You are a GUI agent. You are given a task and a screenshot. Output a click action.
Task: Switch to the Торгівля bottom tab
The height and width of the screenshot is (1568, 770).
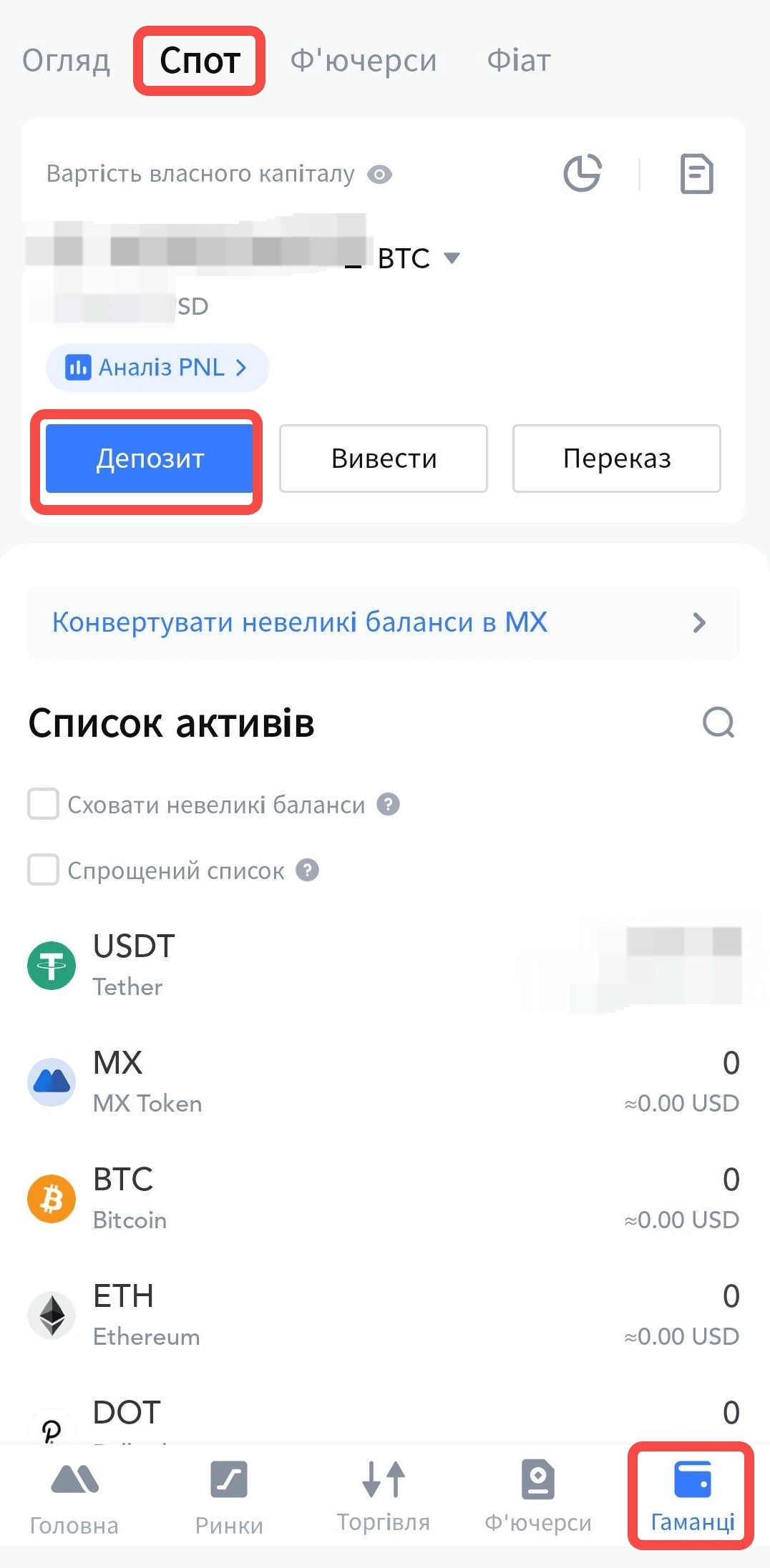384,1496
